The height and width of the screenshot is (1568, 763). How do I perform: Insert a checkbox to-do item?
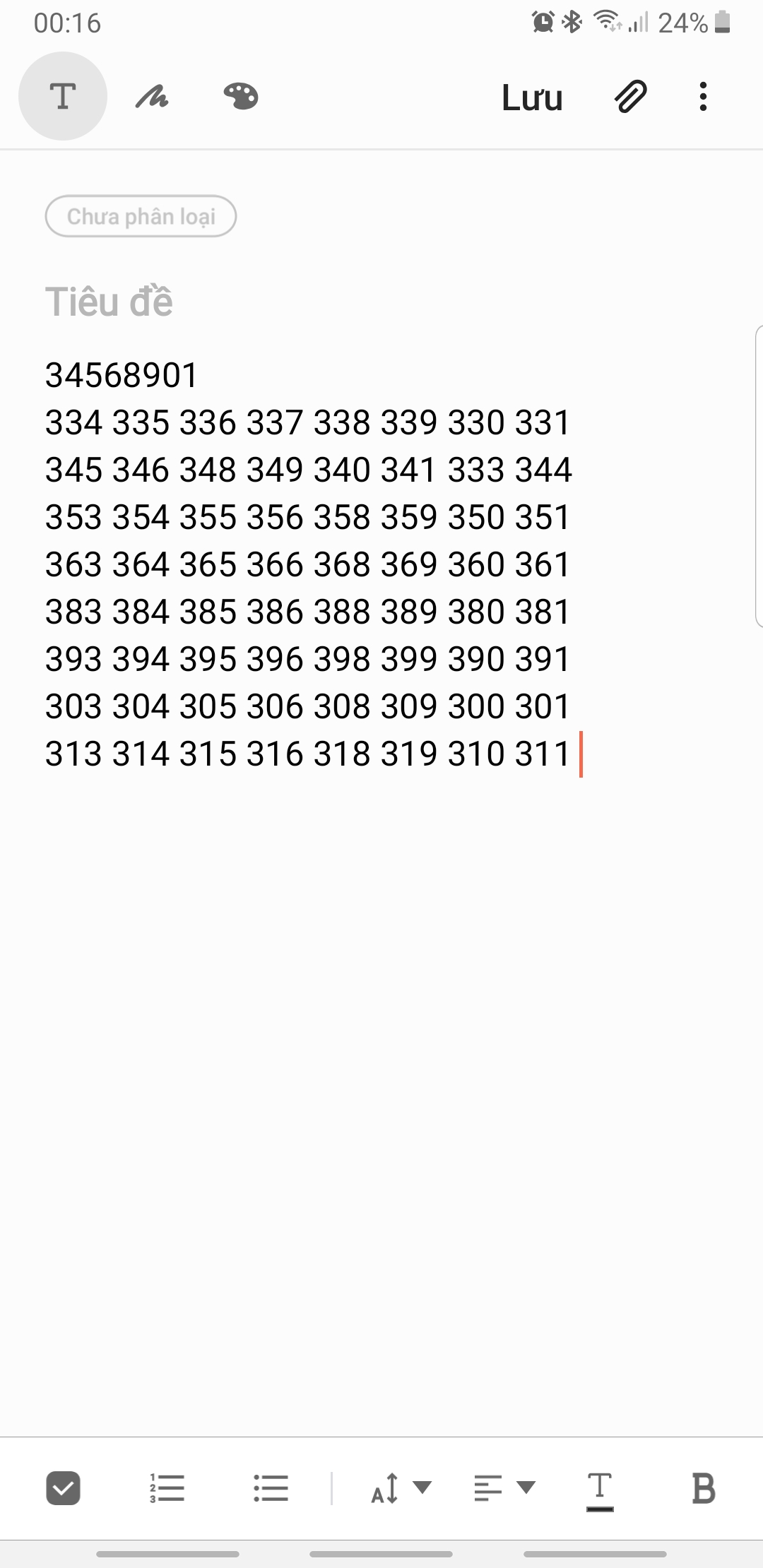point(63,1489)
